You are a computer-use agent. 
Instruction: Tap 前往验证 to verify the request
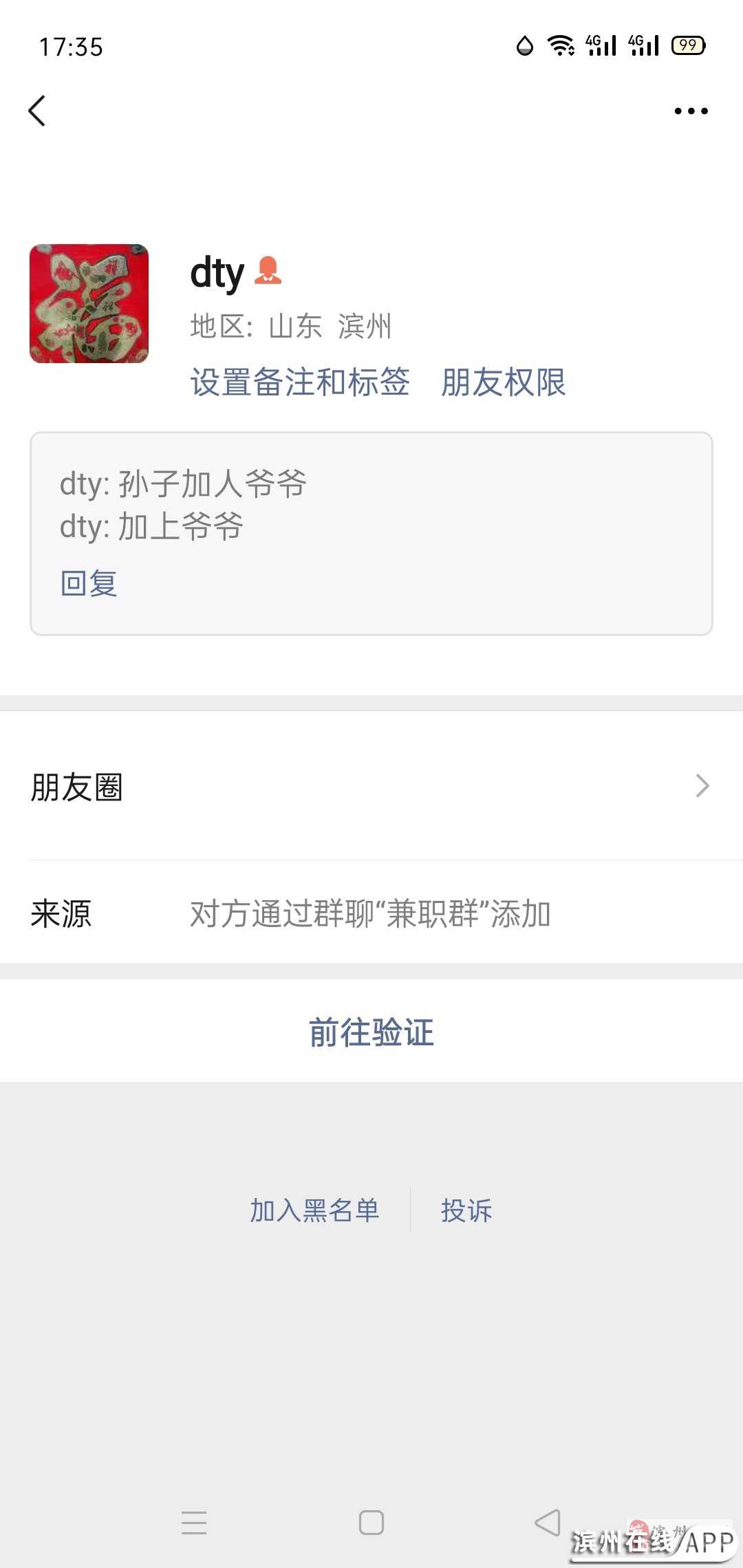(x=371, y=1032)
